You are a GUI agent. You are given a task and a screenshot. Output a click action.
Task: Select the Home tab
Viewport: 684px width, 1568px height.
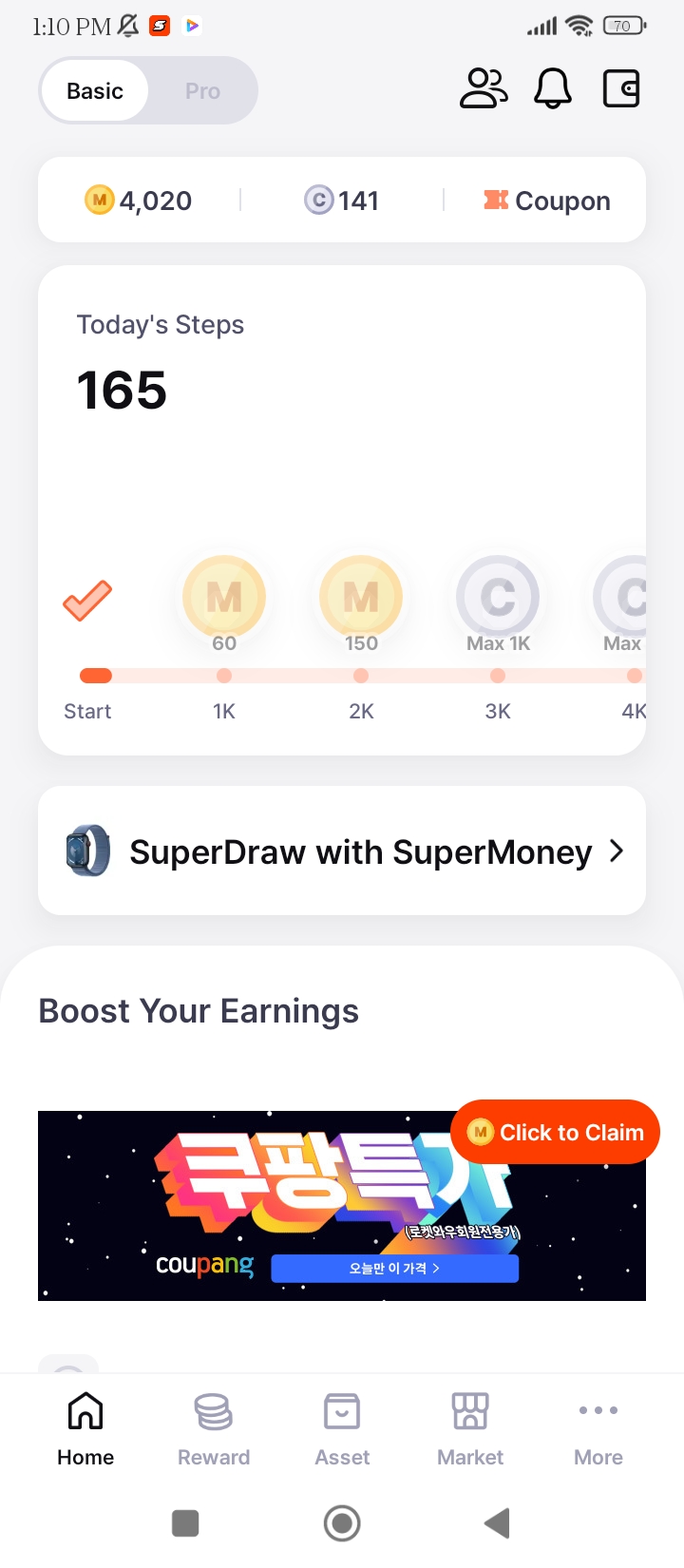point(85,1428)
